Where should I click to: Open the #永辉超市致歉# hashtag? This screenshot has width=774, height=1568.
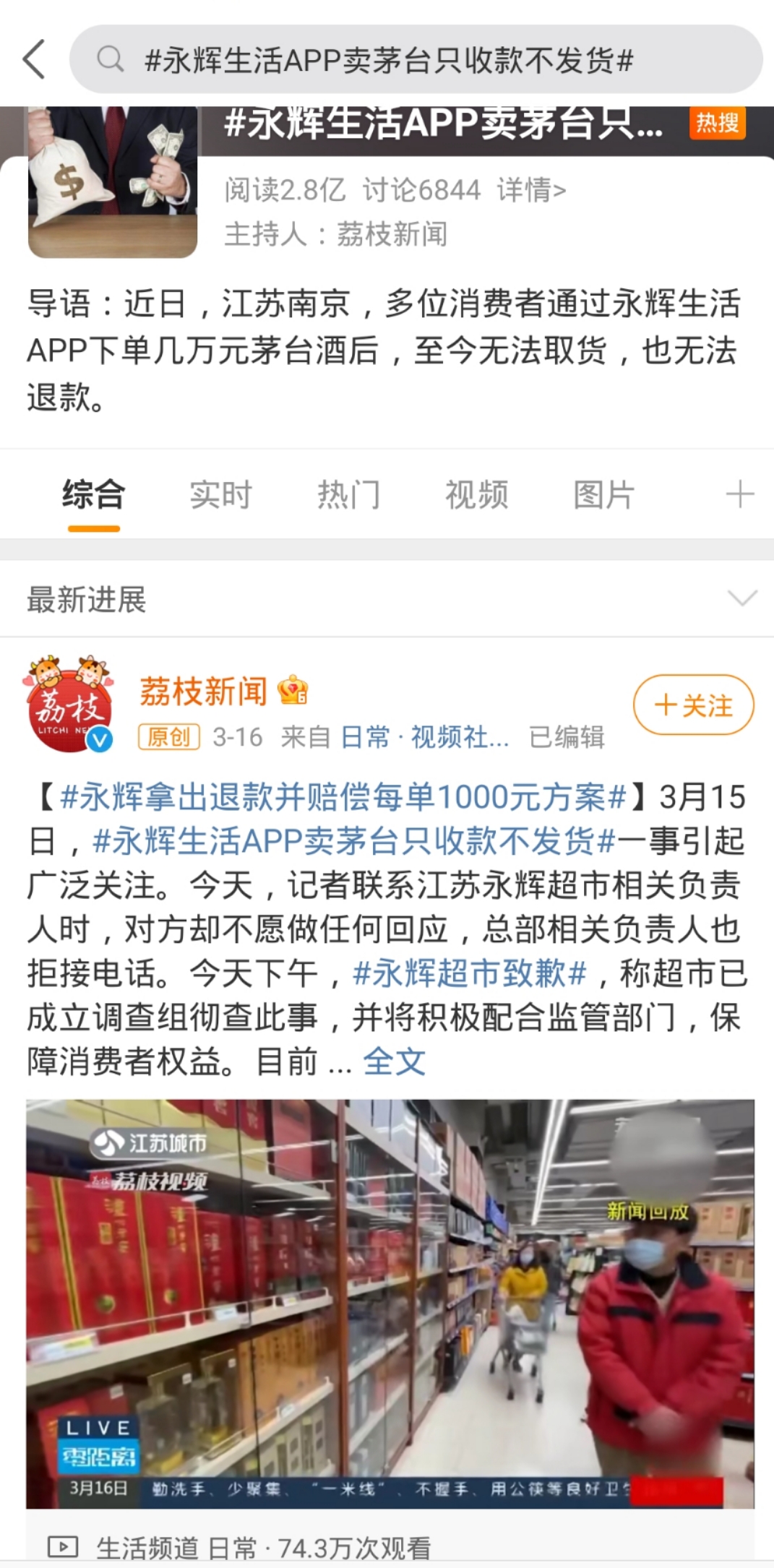[470, 973]
